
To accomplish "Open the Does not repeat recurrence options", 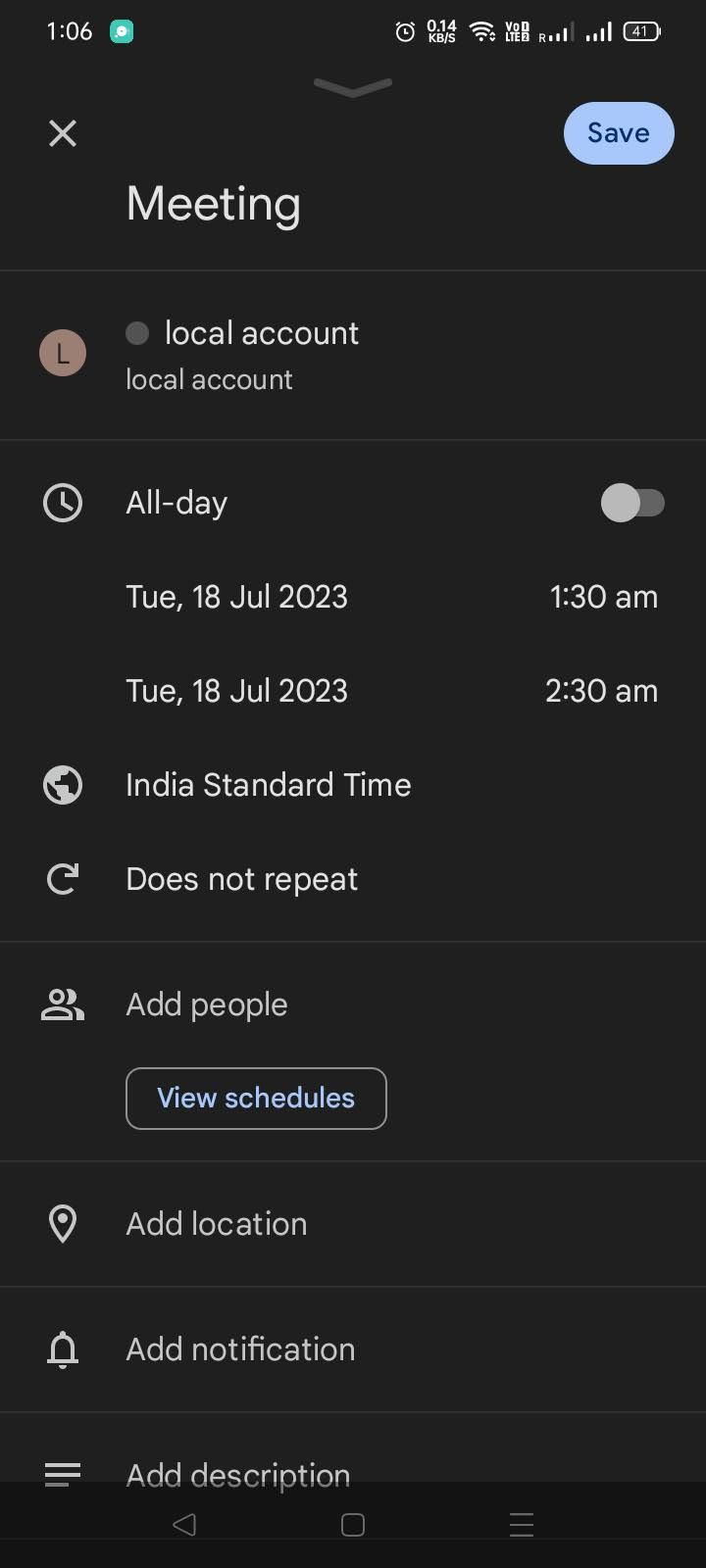I will tap(241, 878).
